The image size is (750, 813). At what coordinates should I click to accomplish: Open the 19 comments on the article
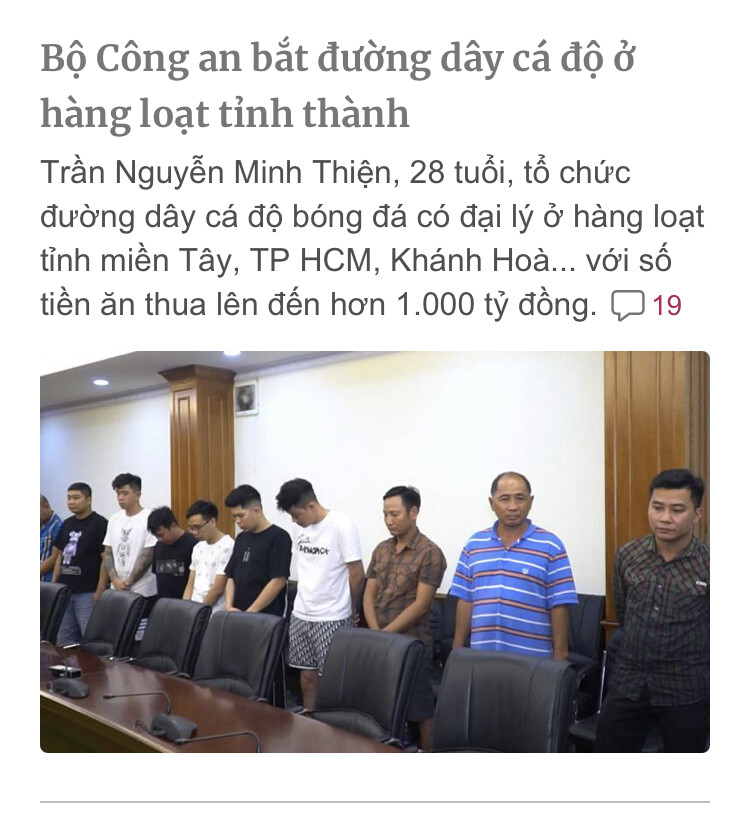coord(646,304)
